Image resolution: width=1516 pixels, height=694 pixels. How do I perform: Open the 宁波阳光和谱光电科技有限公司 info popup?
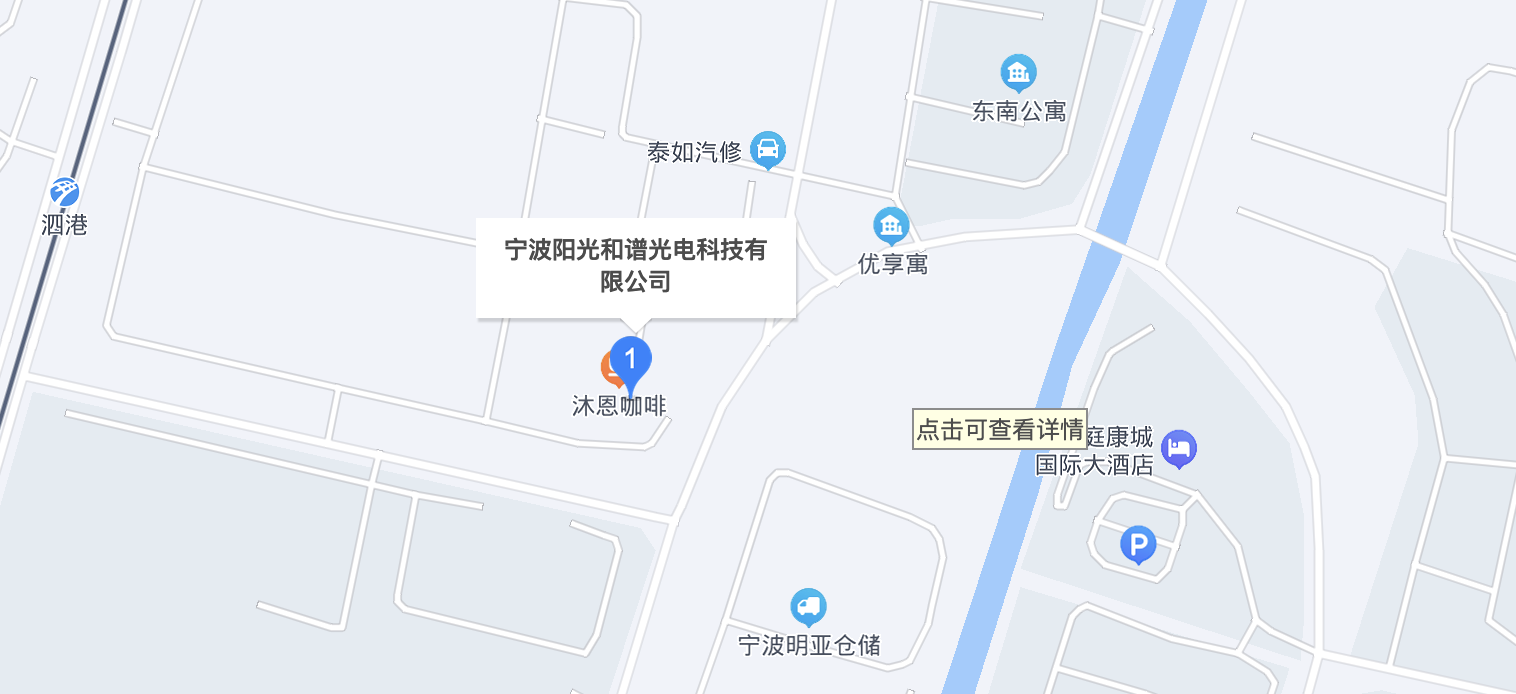tap(635, 266)
